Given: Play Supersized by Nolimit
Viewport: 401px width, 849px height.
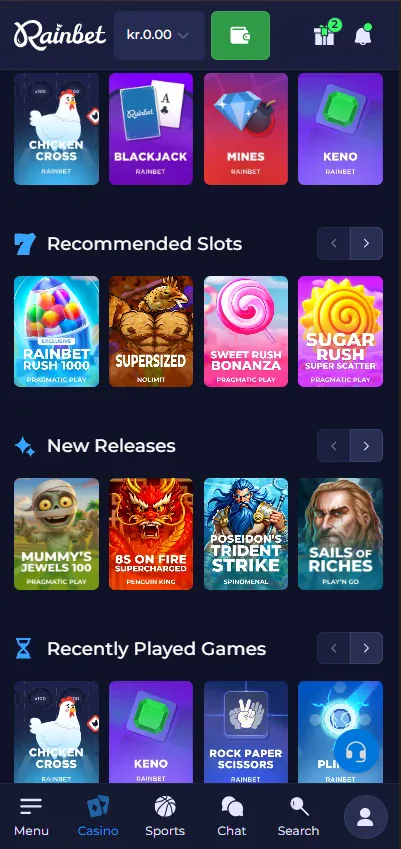Looking at the screenshot, I should [x=151, y=331].
